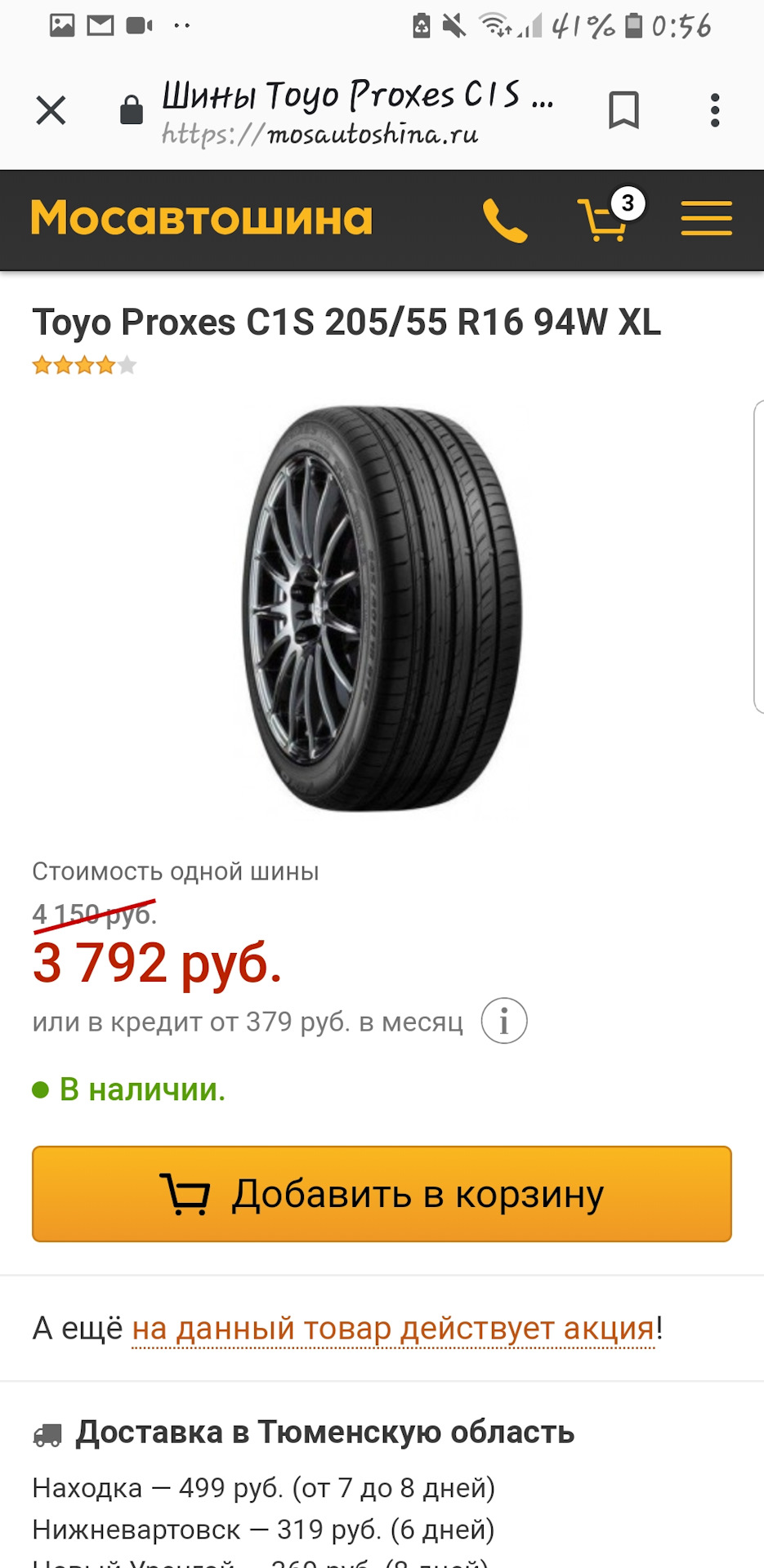
Task: Call the store via phone icon
Action: (505, 220)
